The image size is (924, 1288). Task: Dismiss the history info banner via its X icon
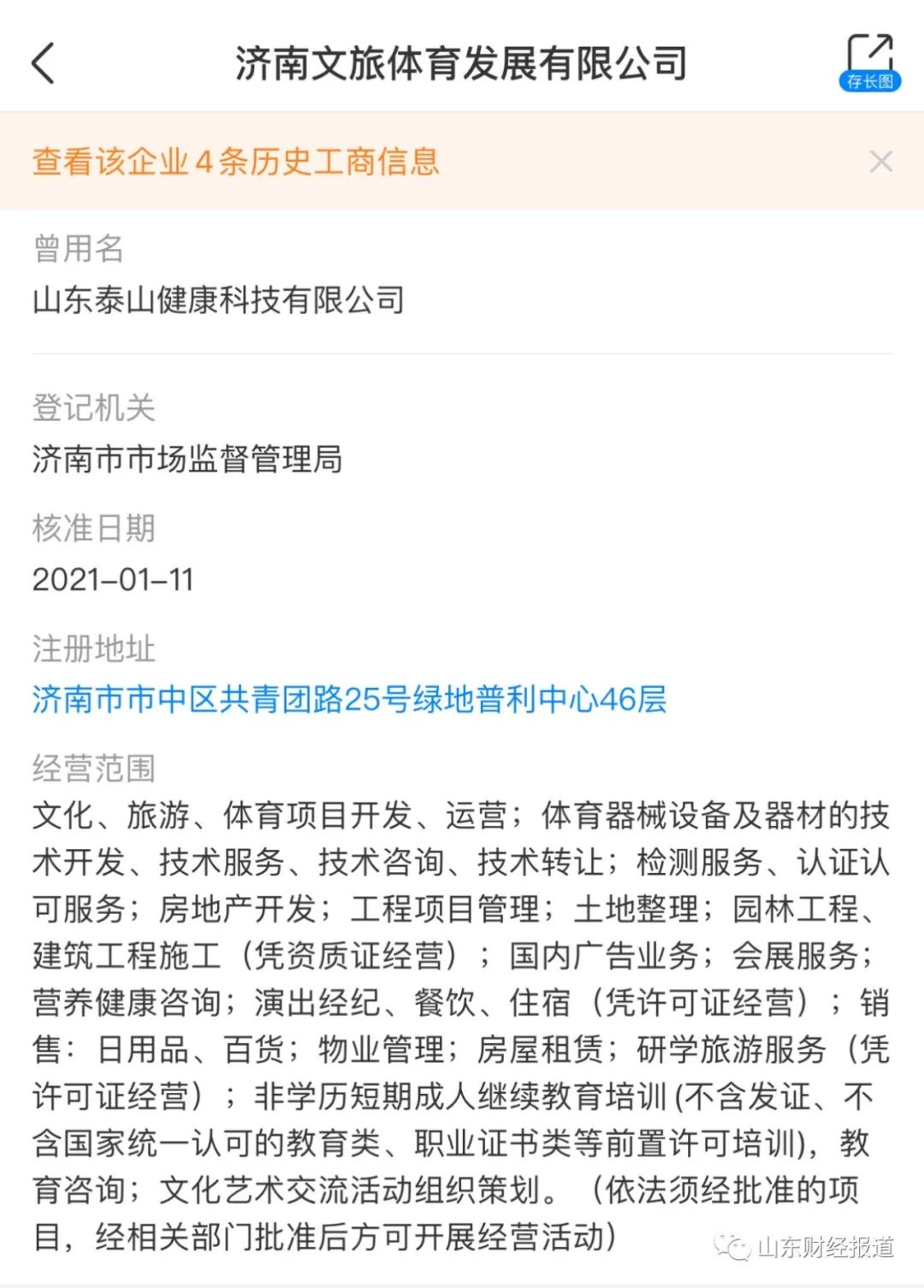(880, 162)
